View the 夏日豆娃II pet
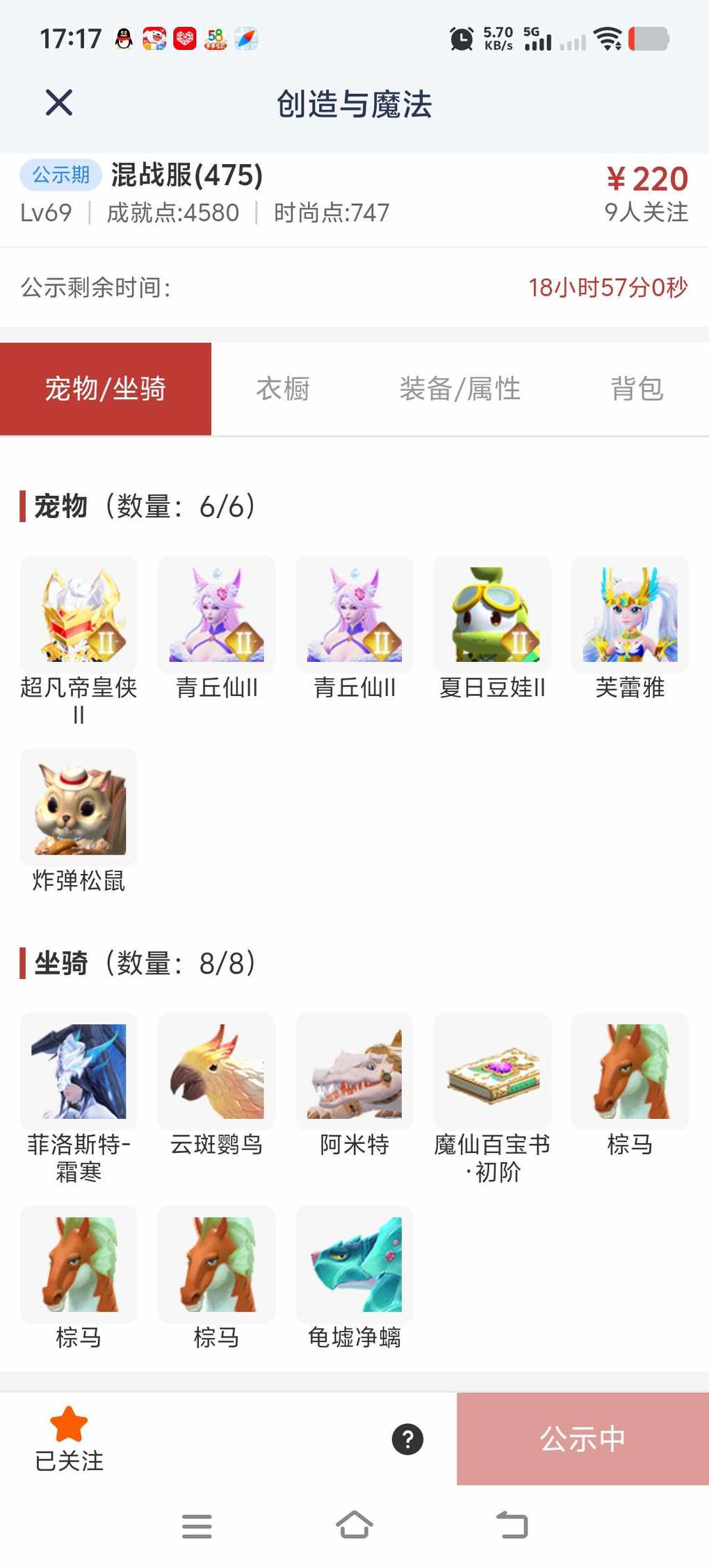709x1568 pixels. [492, 615]
